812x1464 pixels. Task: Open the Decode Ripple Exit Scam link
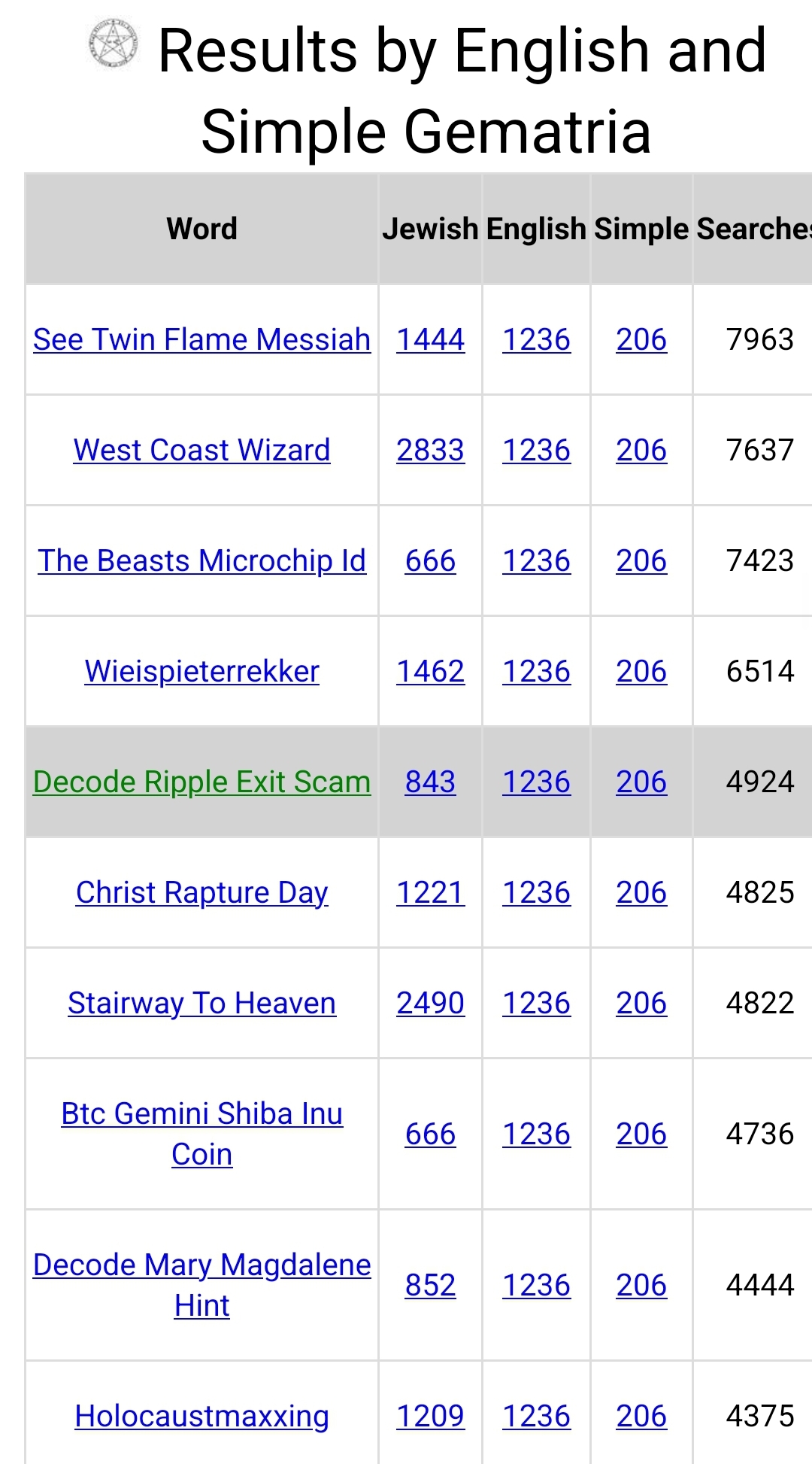201,782
